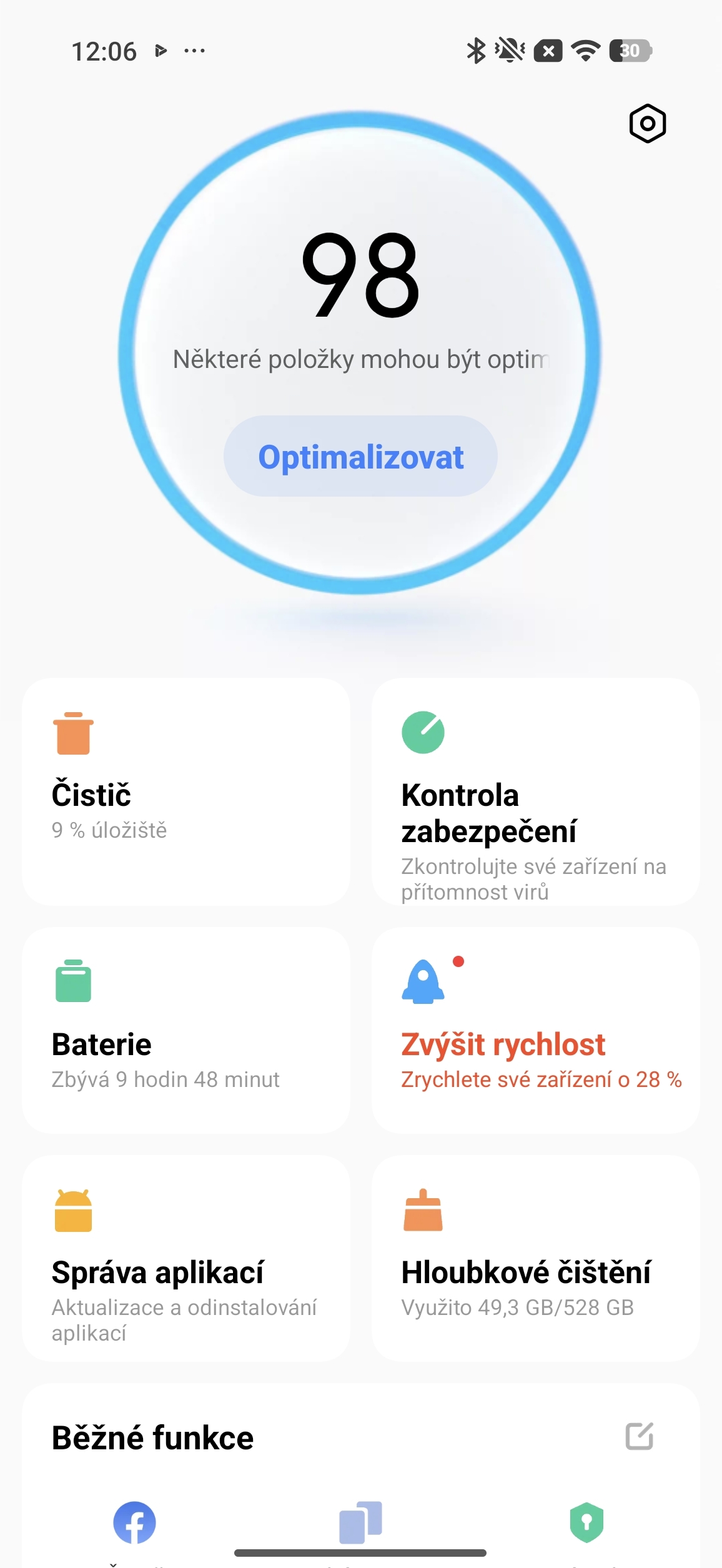Viewport: 722px width, 1568px height.
Task: Tap Zbývá 9 hodin 48 minut battery estimate
Action: [166, 1079]
